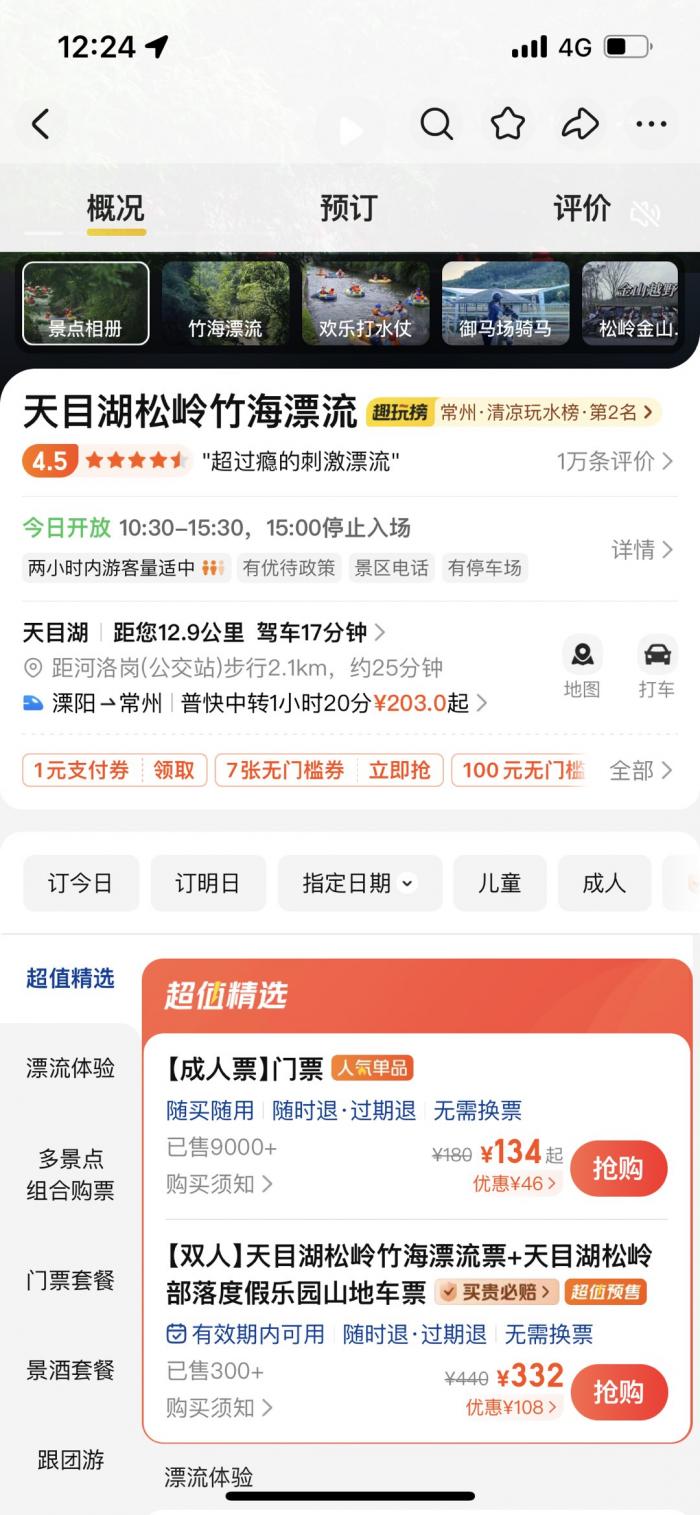Expand opening hours 详情
700x1515 pixels.
(642, 549)
